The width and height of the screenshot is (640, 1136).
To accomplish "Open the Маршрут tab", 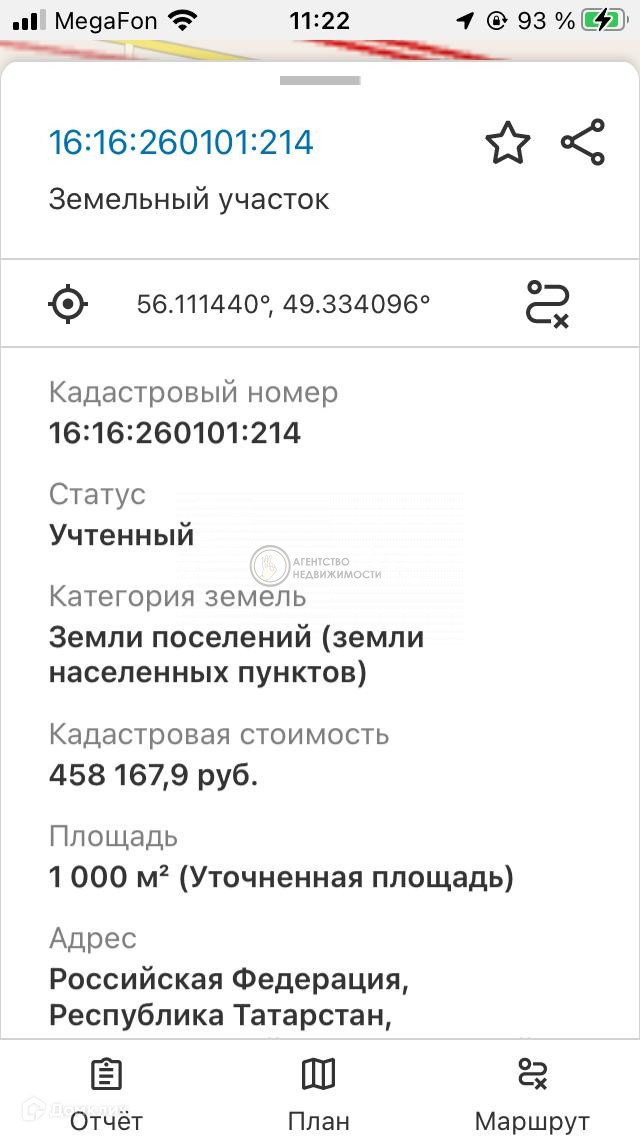I will pyautogui.click(x=532, y=1092).
